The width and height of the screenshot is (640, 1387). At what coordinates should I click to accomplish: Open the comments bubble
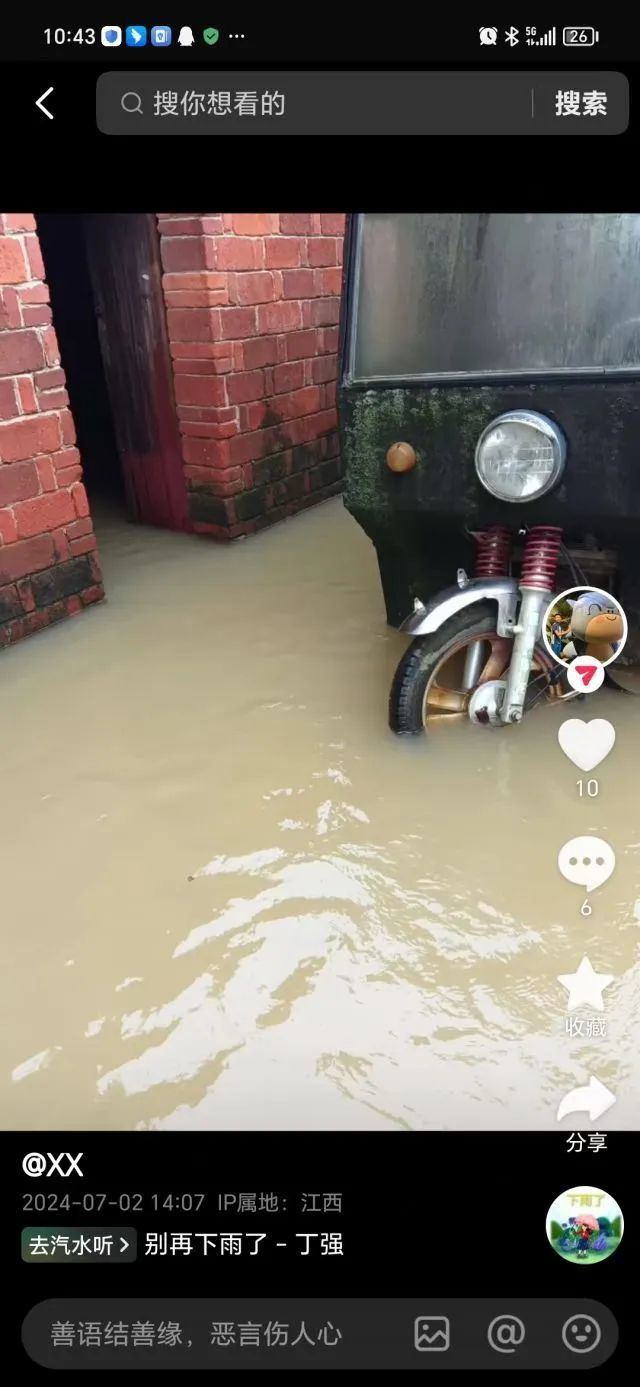click(x=586, y=864)
